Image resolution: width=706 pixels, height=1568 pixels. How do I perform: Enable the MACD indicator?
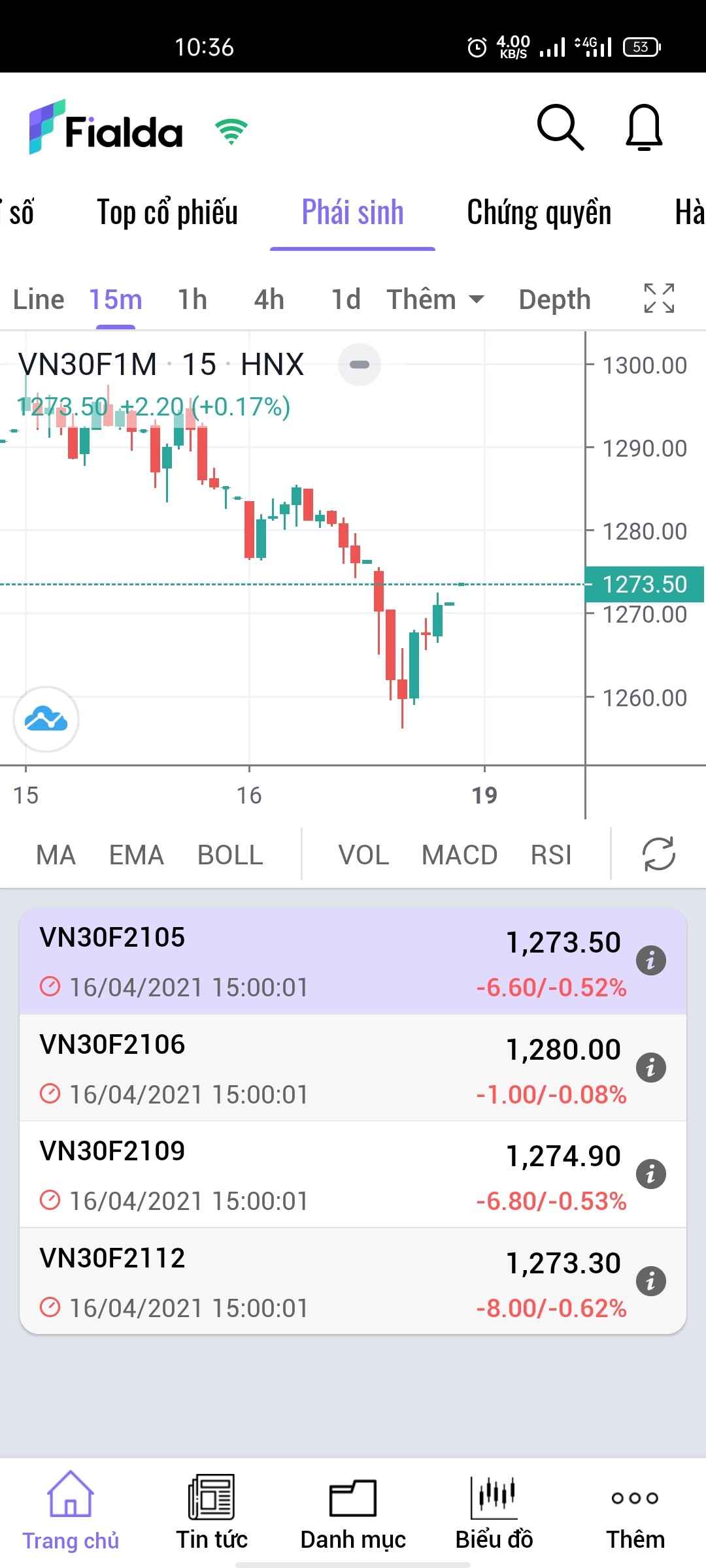coord(460,855)
